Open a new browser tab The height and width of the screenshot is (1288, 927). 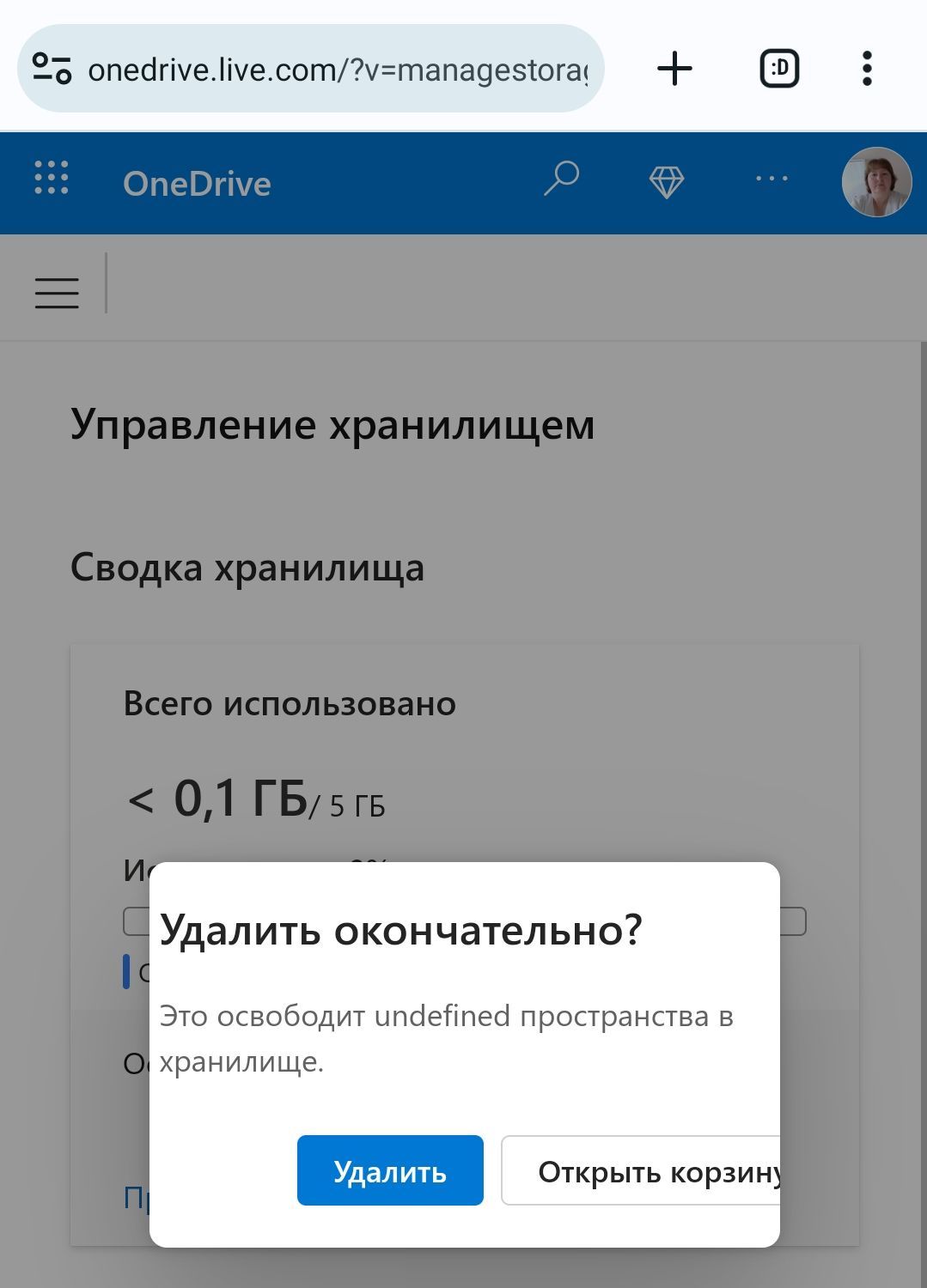tap(674, 69)
